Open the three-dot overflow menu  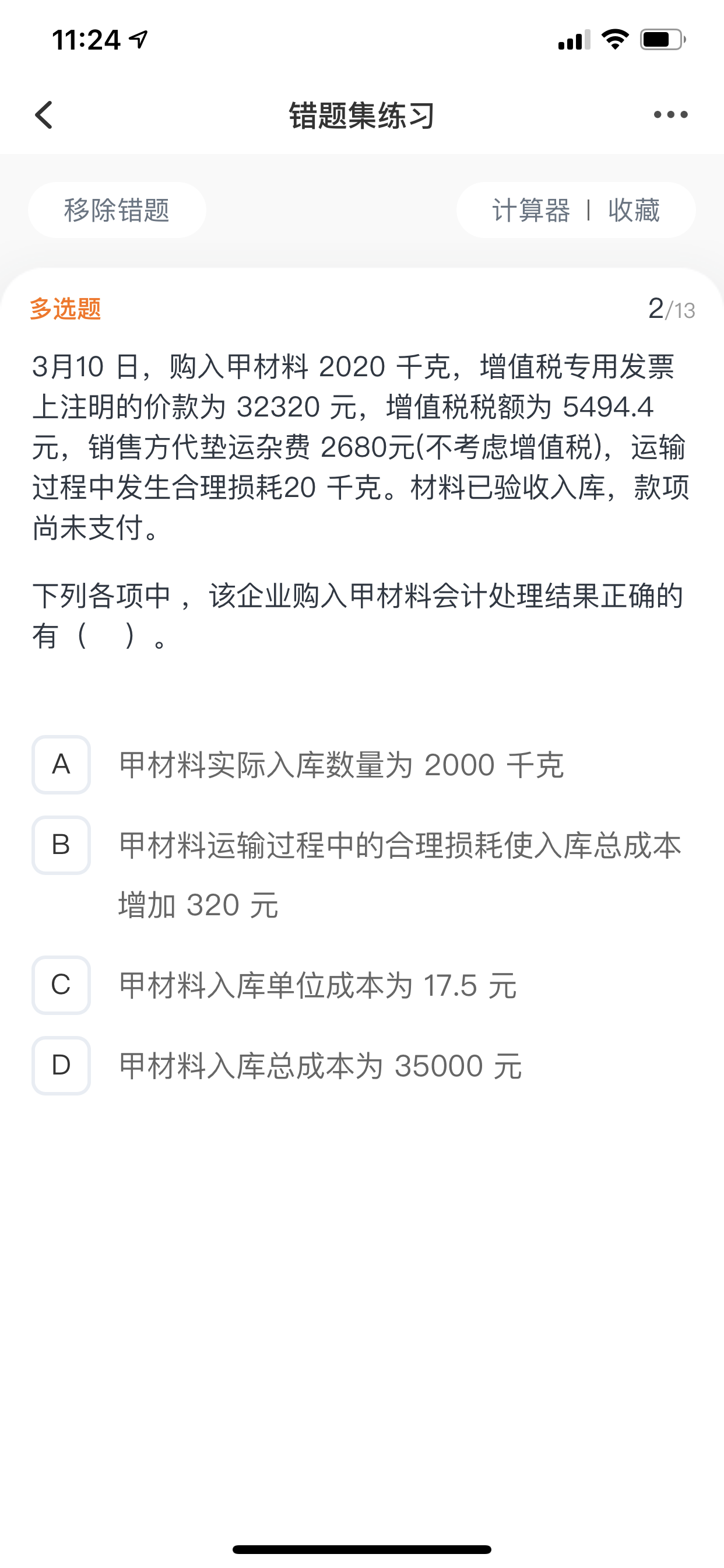[670, 114]
